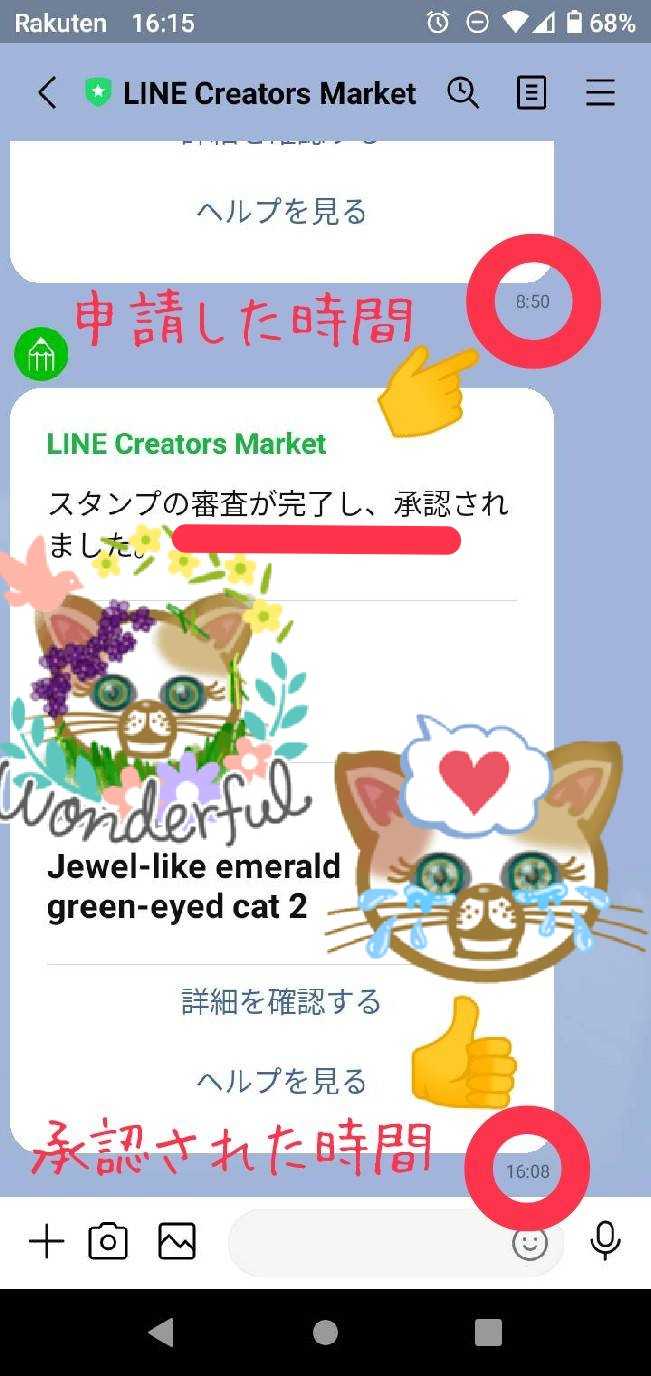Focus the message input field
This screenshot has height=1376, width=651.
[x=365, y=1243]
